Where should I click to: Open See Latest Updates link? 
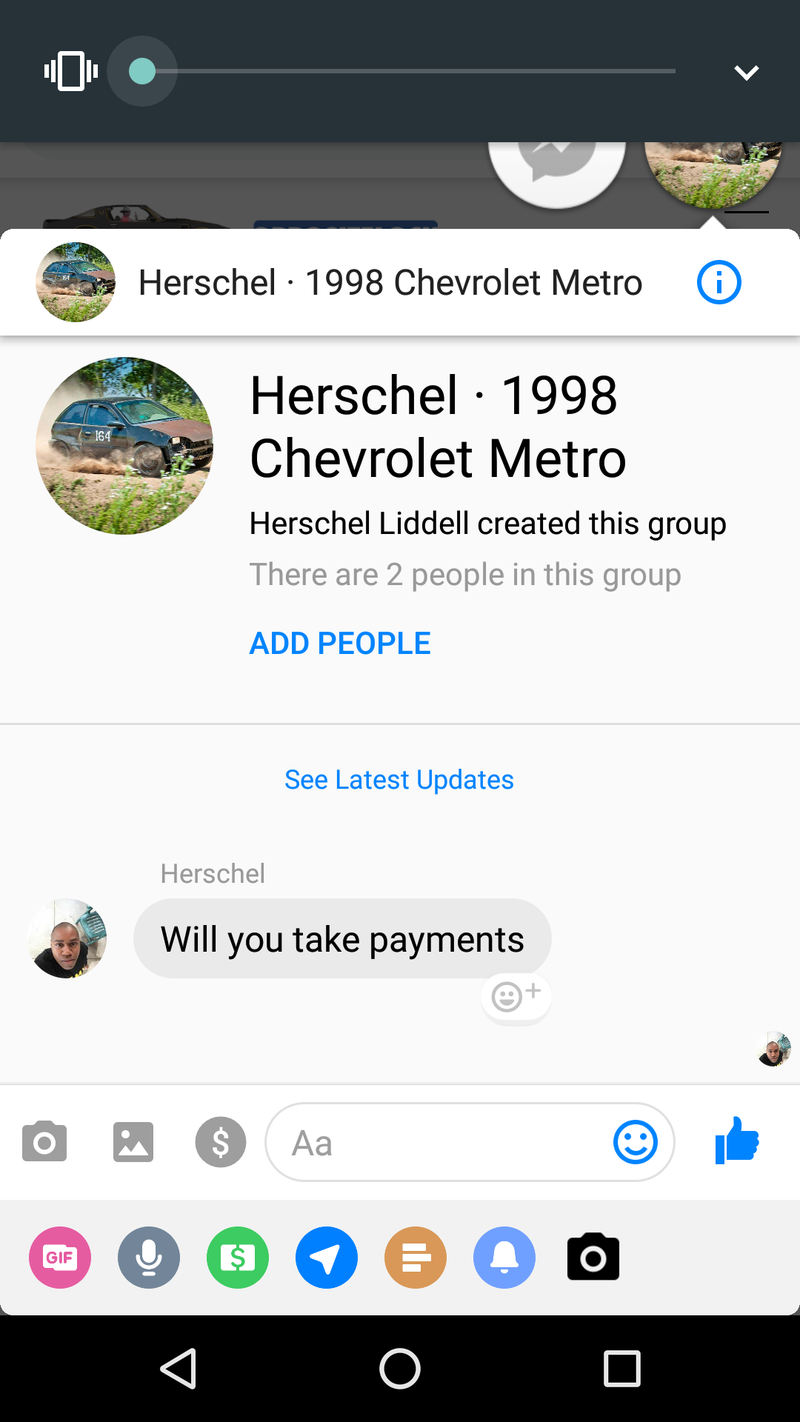[399, 780]
